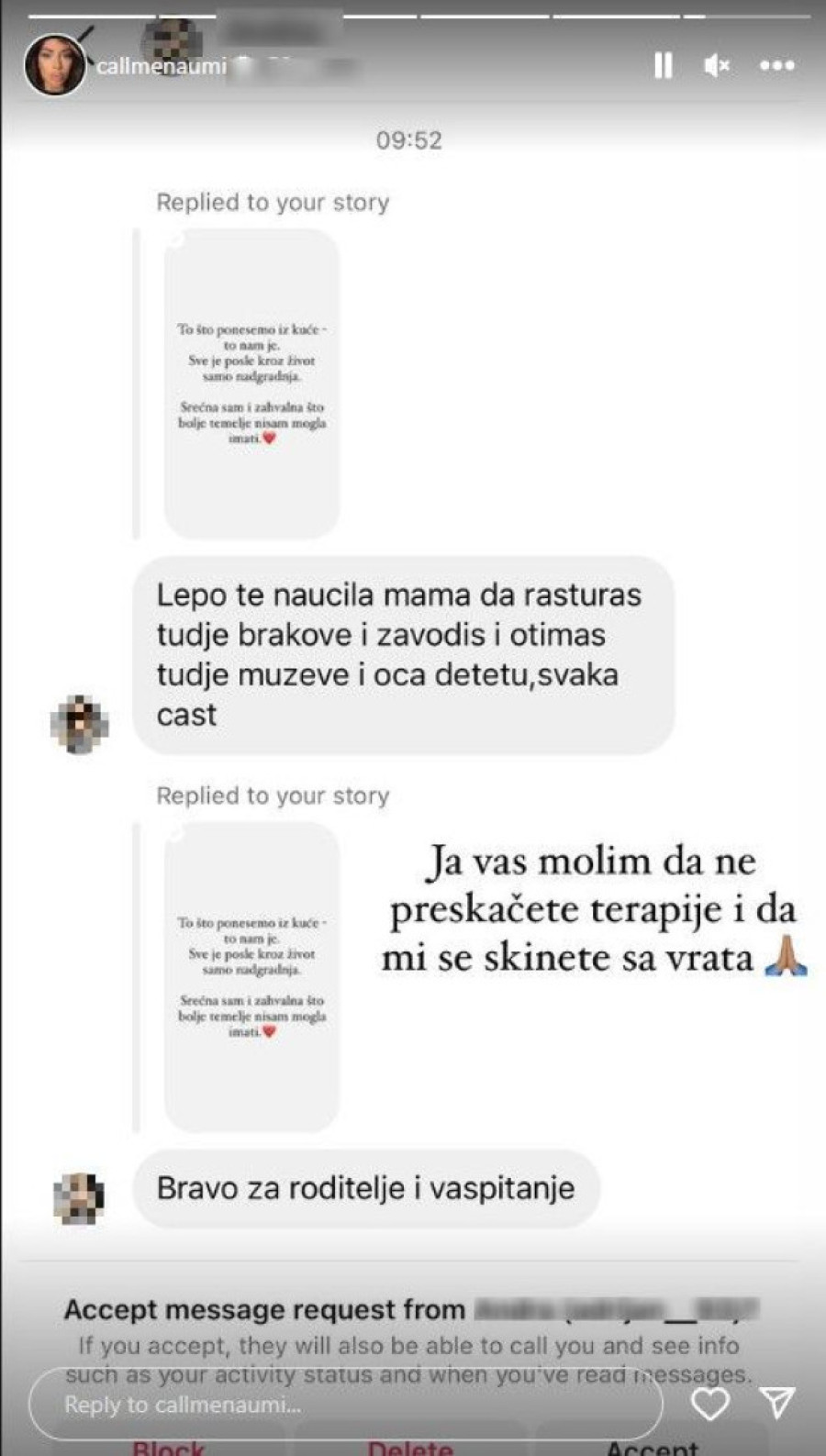Screen dimensions: 826x1456
Task: Open the three-dot more options menu
Action: point(776,65)
